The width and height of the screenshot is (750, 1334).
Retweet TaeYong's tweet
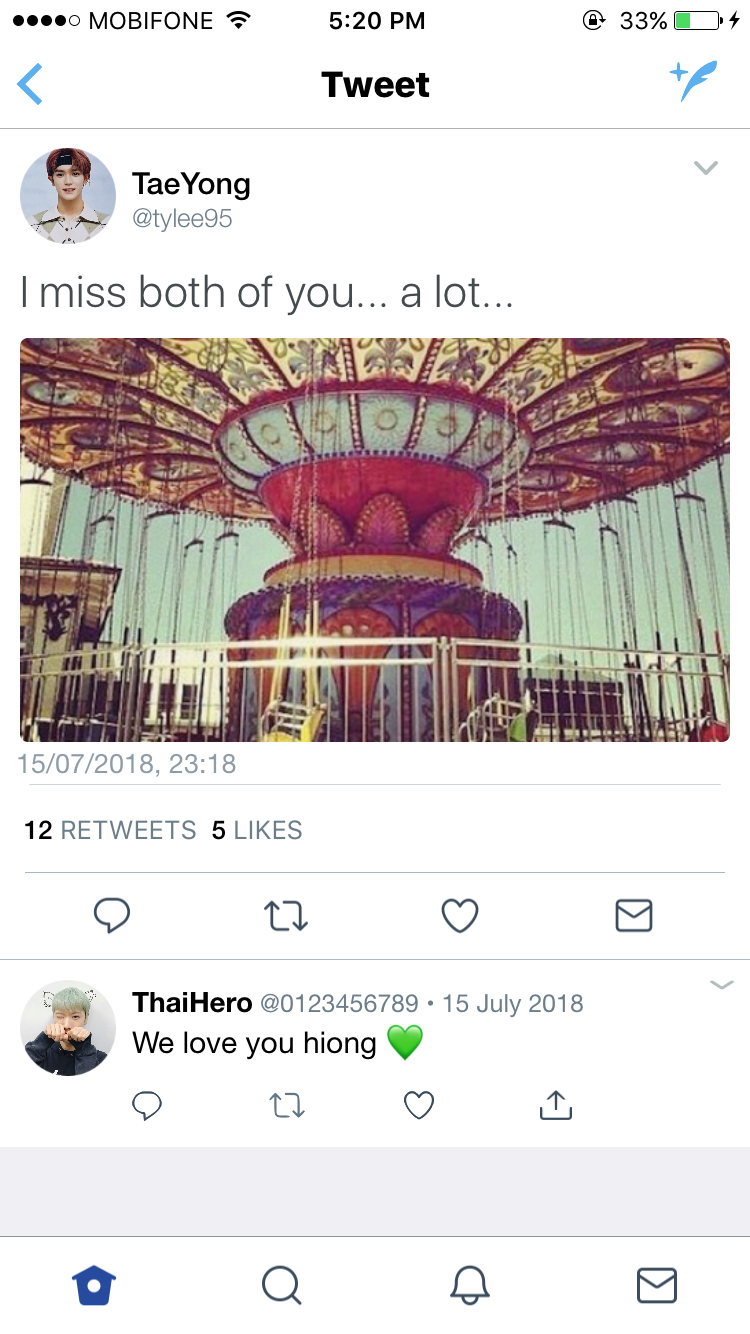pyautogui.click(x=286, y=916)
